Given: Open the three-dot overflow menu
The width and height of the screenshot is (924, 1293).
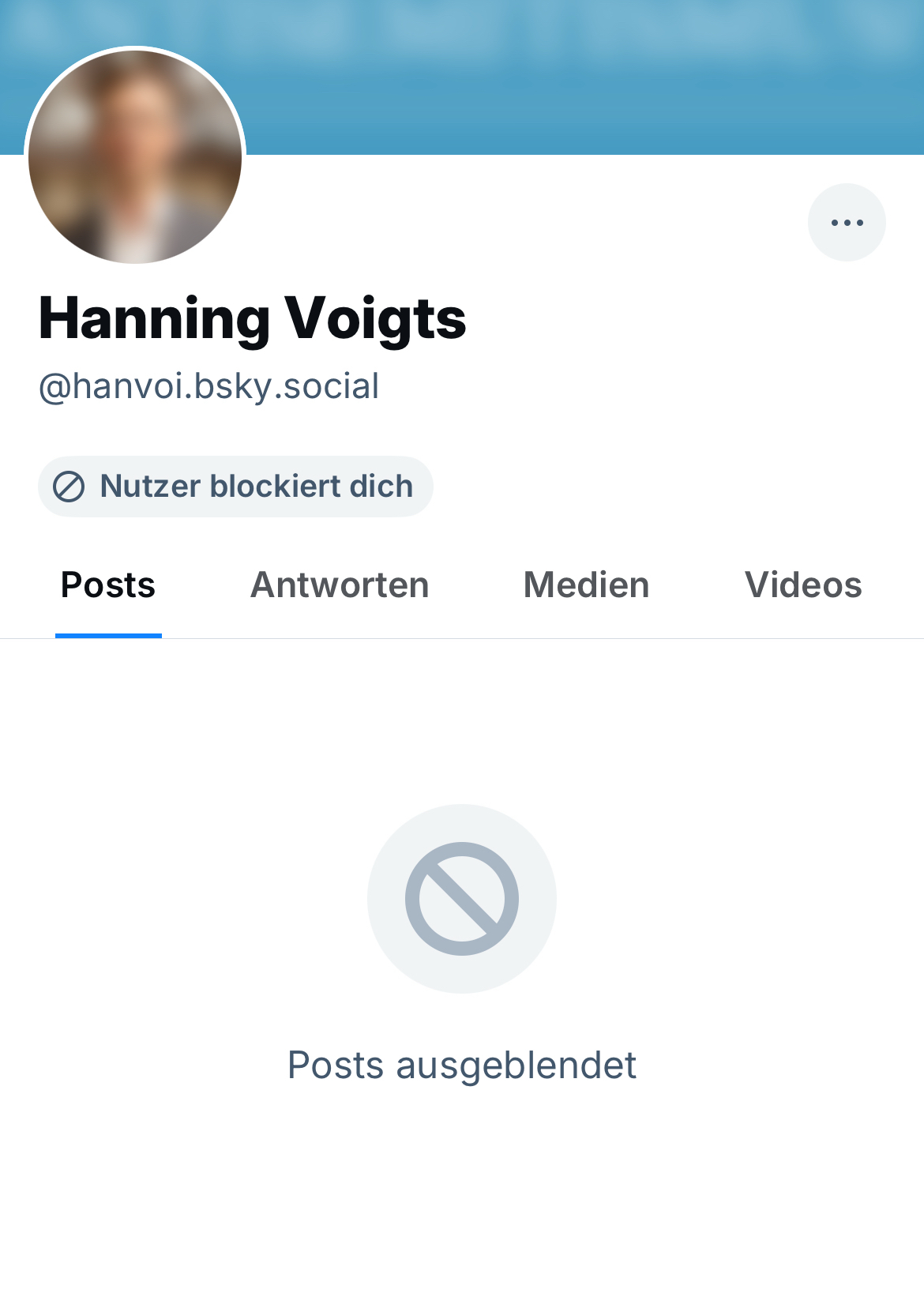Looking at the screenshot, I should 847,223.
